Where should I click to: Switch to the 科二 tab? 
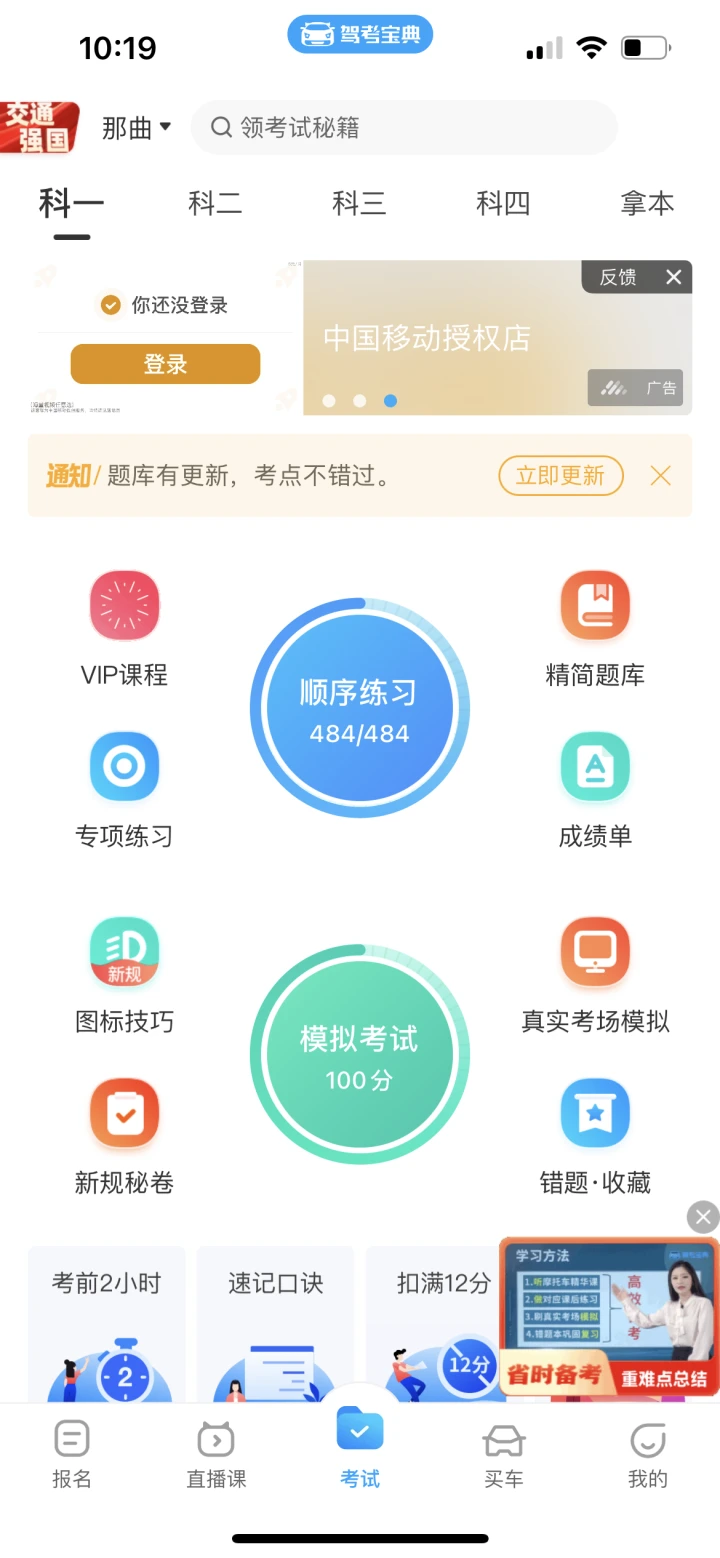[215, 204]
